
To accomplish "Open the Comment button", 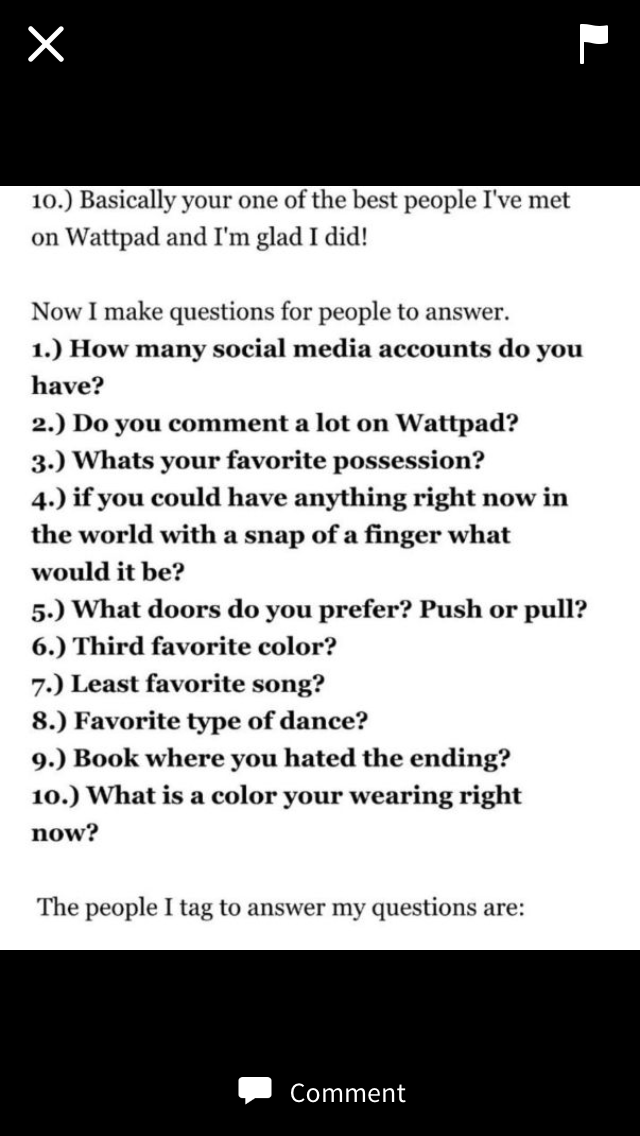I will (322, 1092).
